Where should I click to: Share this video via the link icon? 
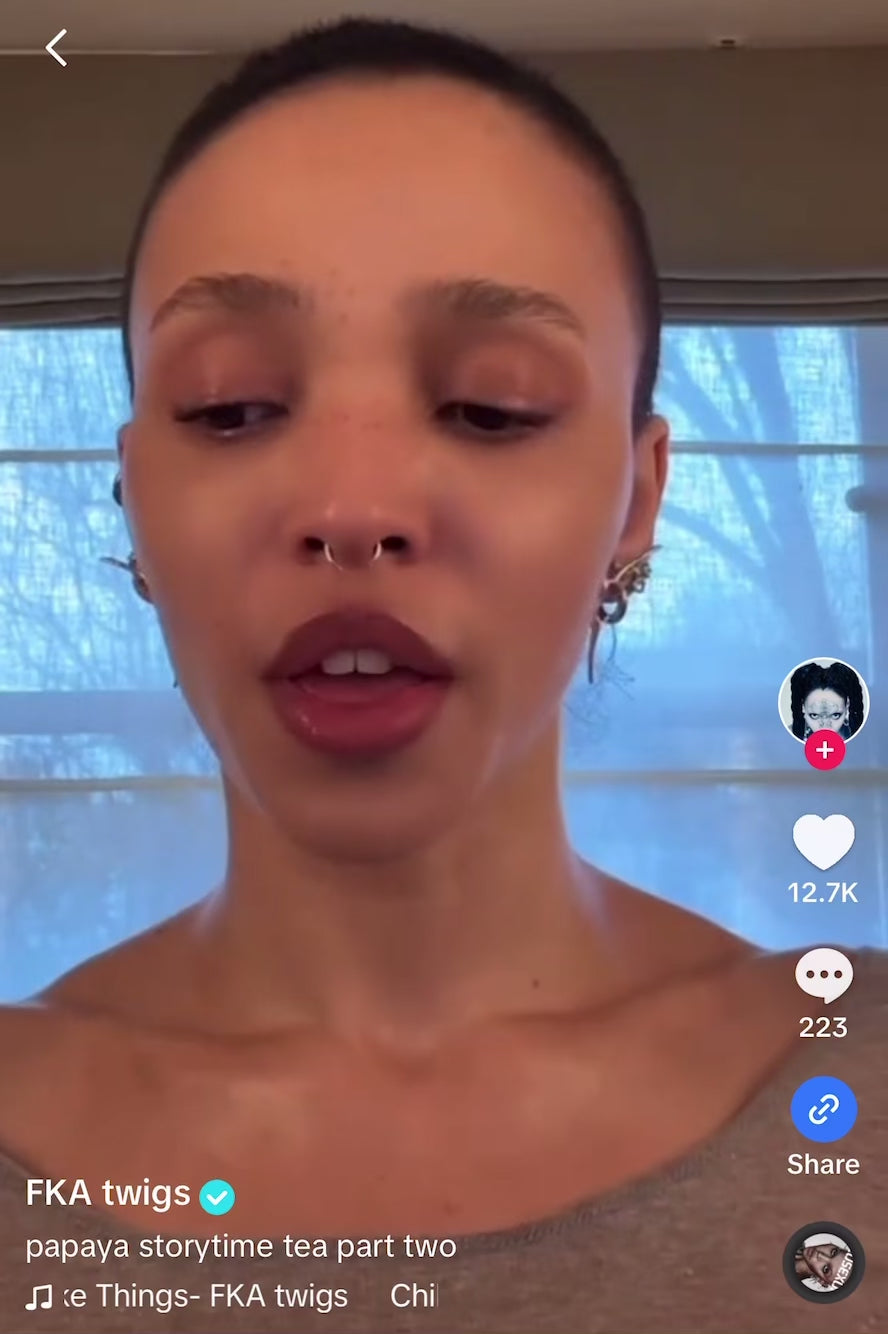pyautogui.click(x=823, y=1109)
